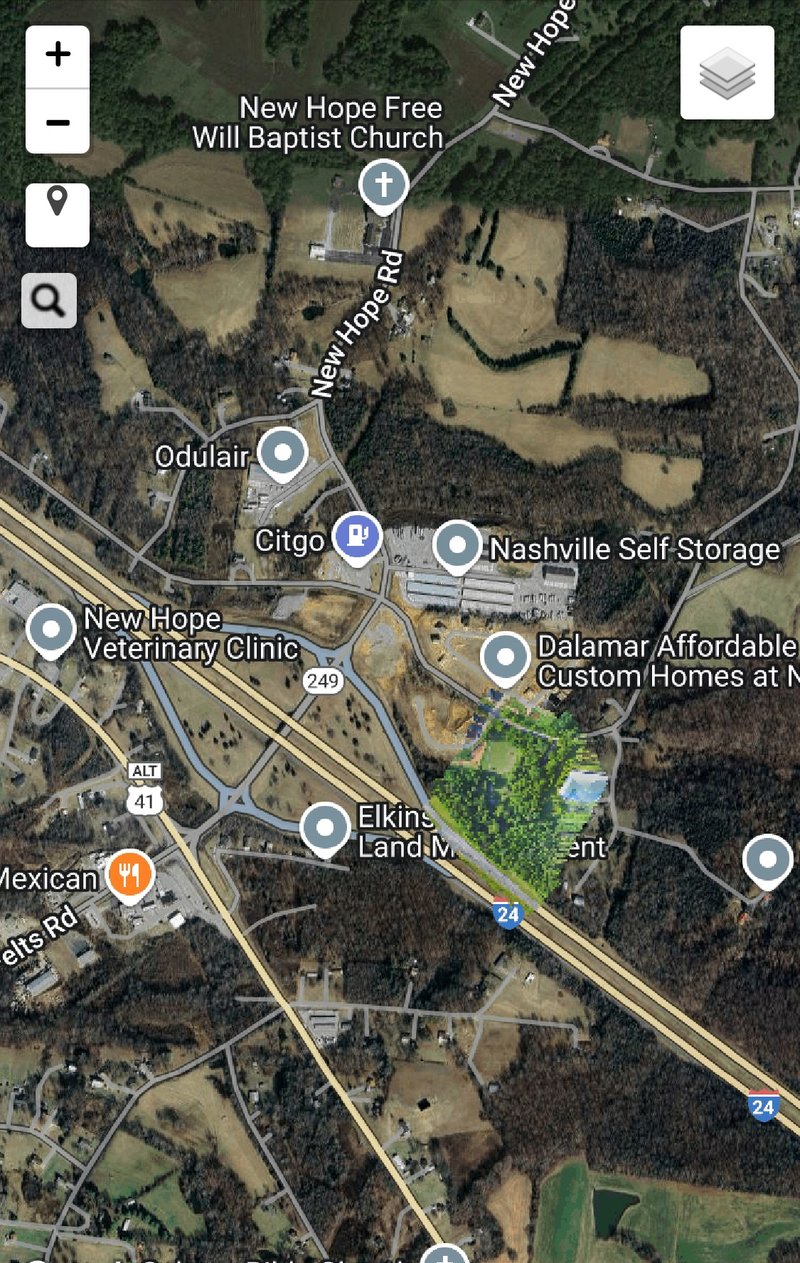
Task: Click the green highlighted land parcel overlay
Action: 520,800
